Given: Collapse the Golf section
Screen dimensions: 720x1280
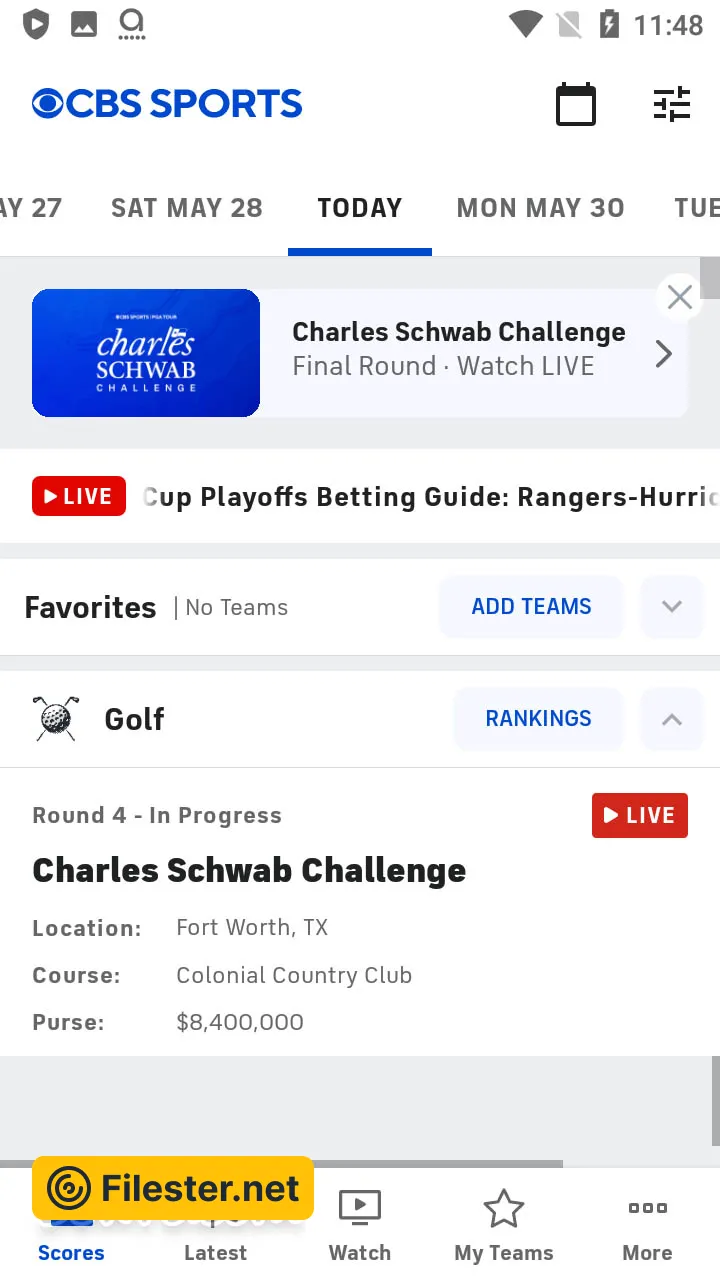Looking at the screenshot, I should pos(672,719).
